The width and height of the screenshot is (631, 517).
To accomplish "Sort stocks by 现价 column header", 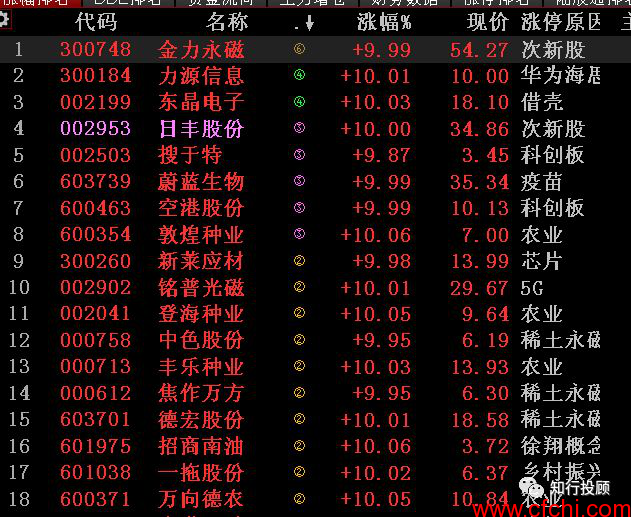I will pos(486,22).
